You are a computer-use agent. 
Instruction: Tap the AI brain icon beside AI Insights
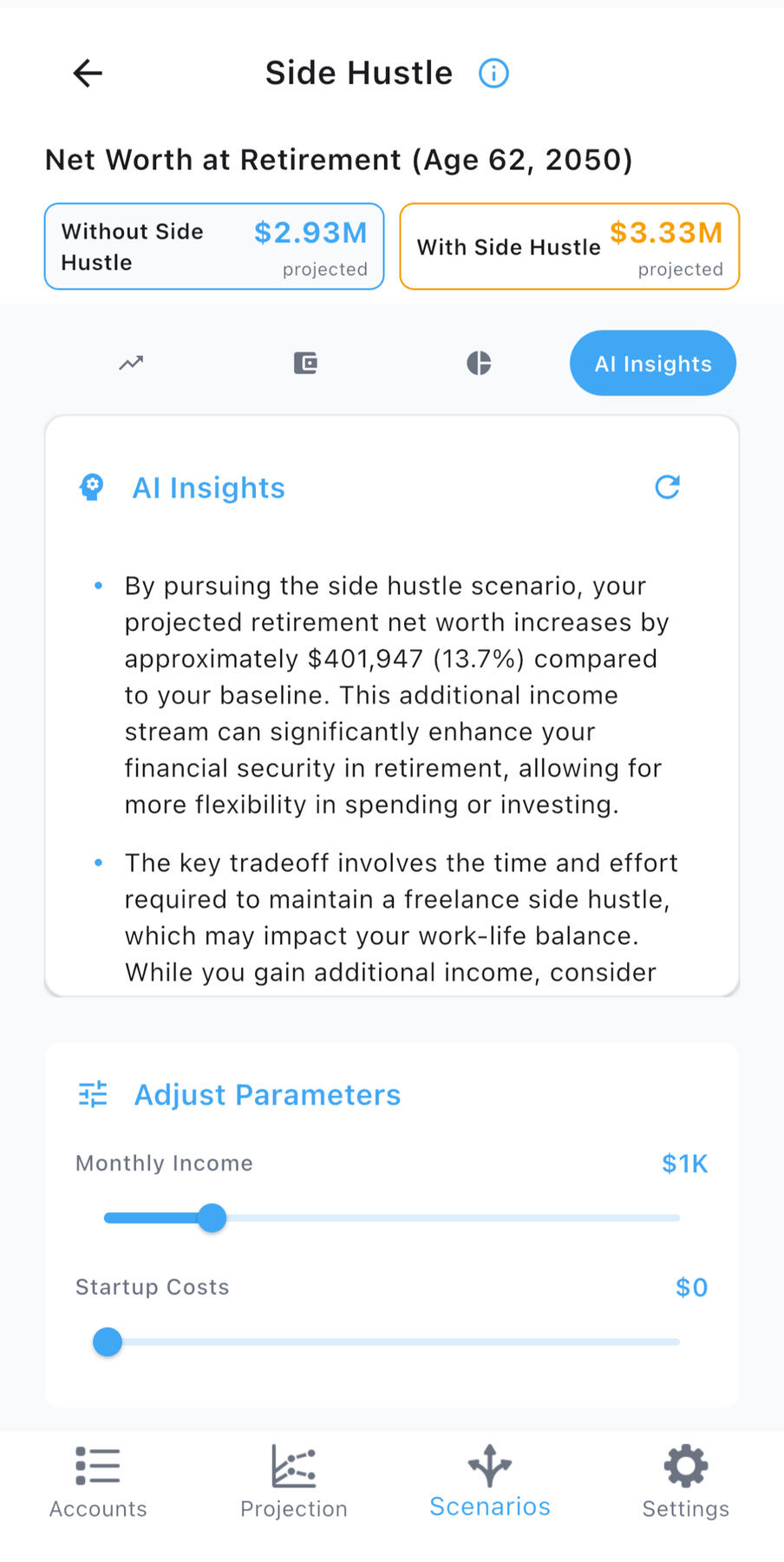(90, 487)
